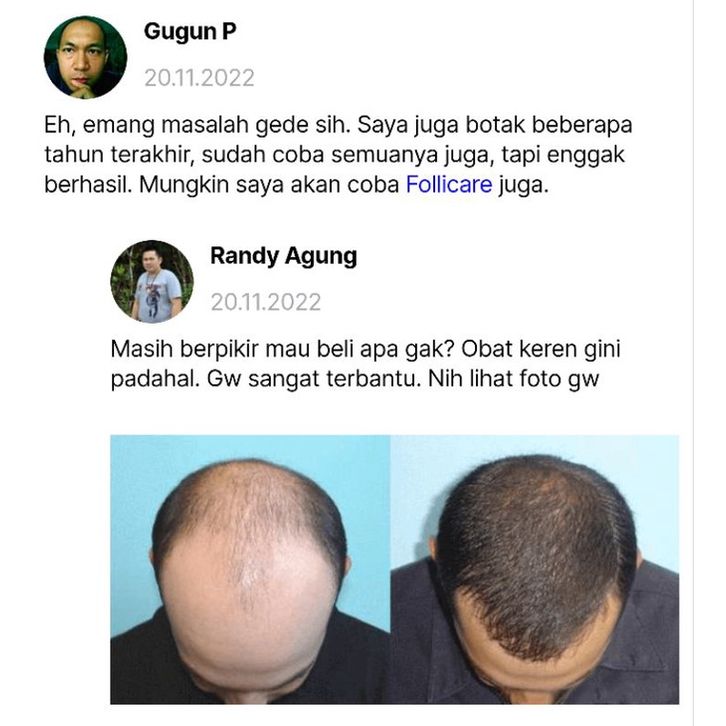View Randy Agung's before-after photo
Viewport: 726px width, 726px height.
point(394,568)
